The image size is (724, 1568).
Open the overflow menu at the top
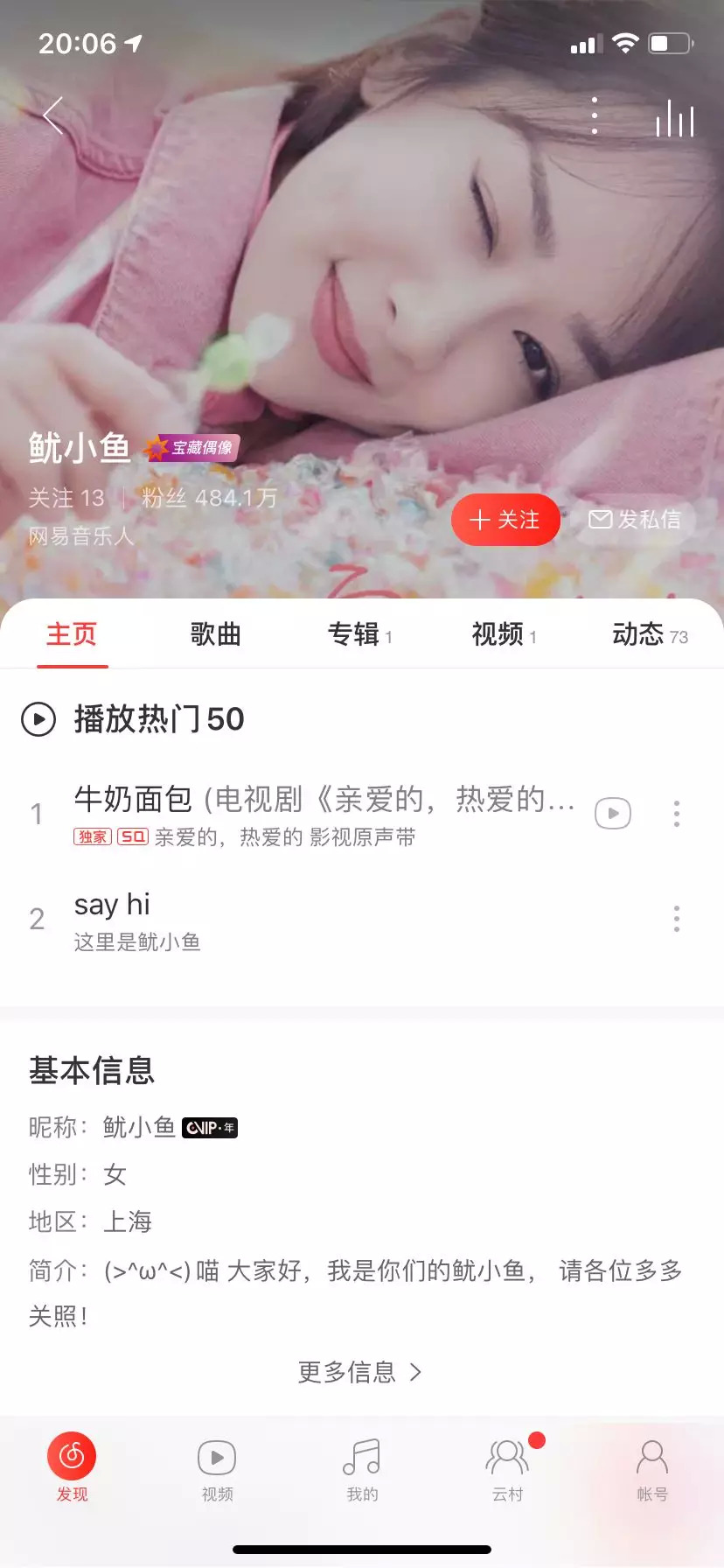[595, 116]
